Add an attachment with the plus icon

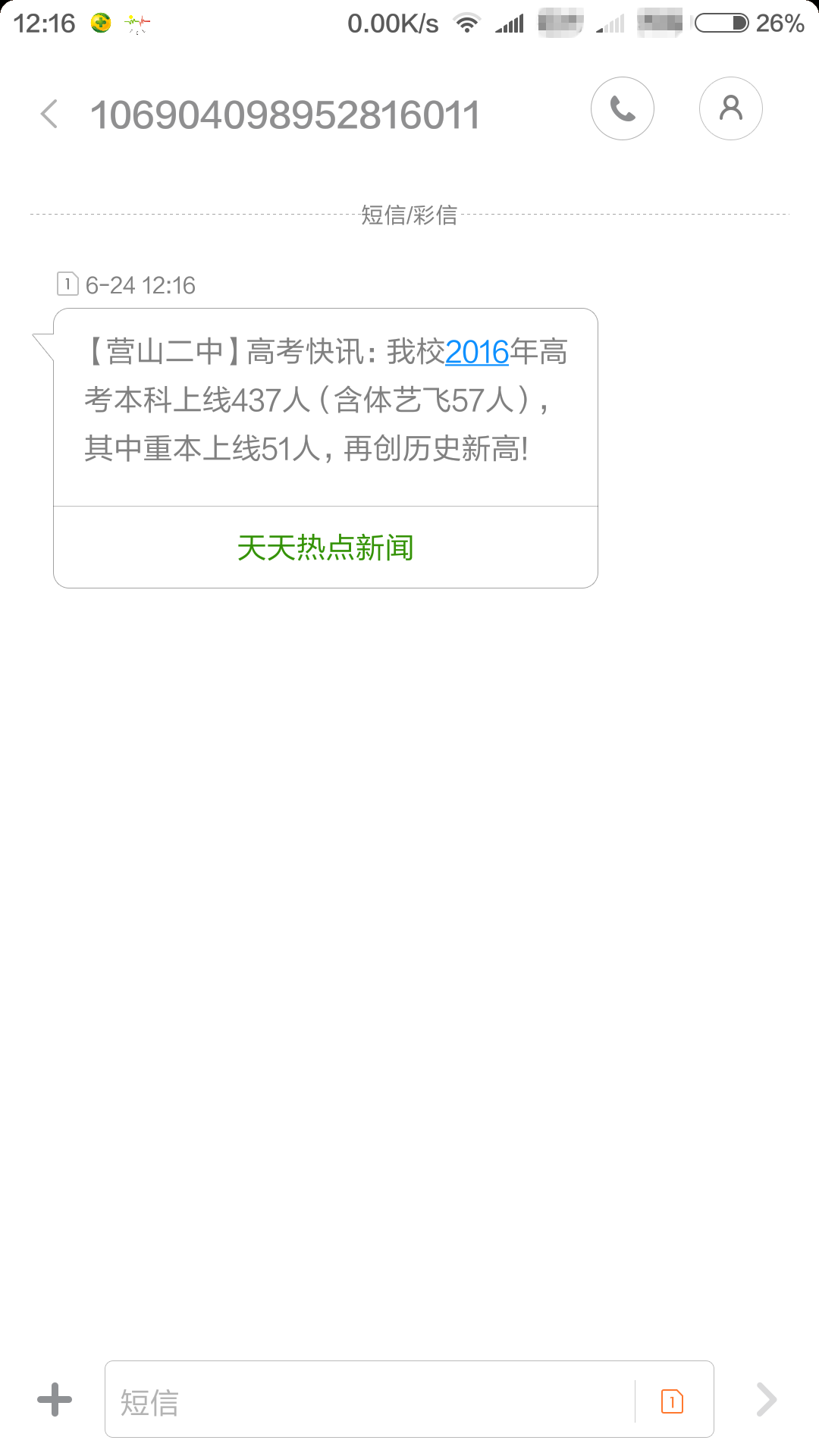point(55,1400)
